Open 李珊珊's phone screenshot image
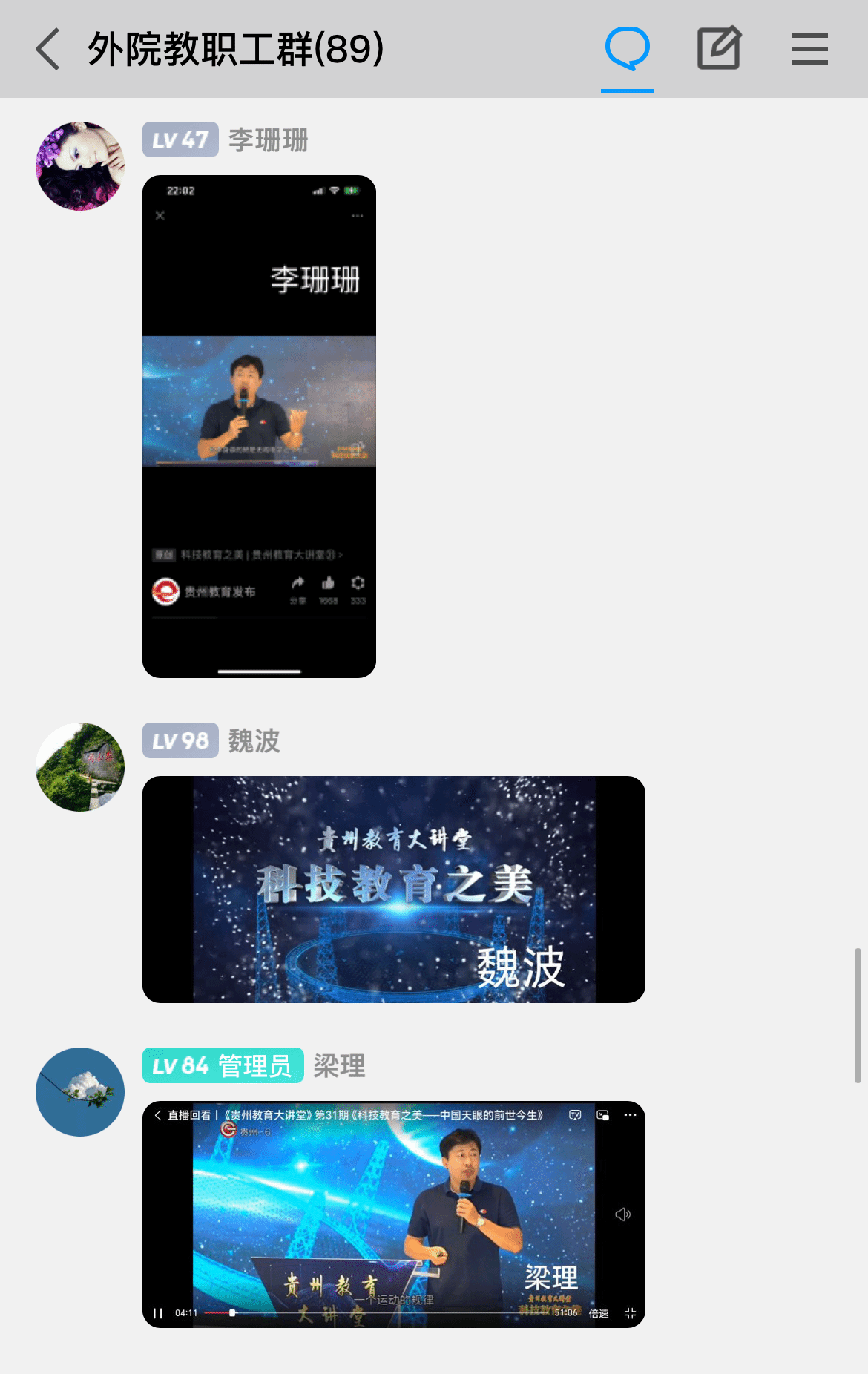This screenshot has width=868, height=1374. [x=259, y=427]
